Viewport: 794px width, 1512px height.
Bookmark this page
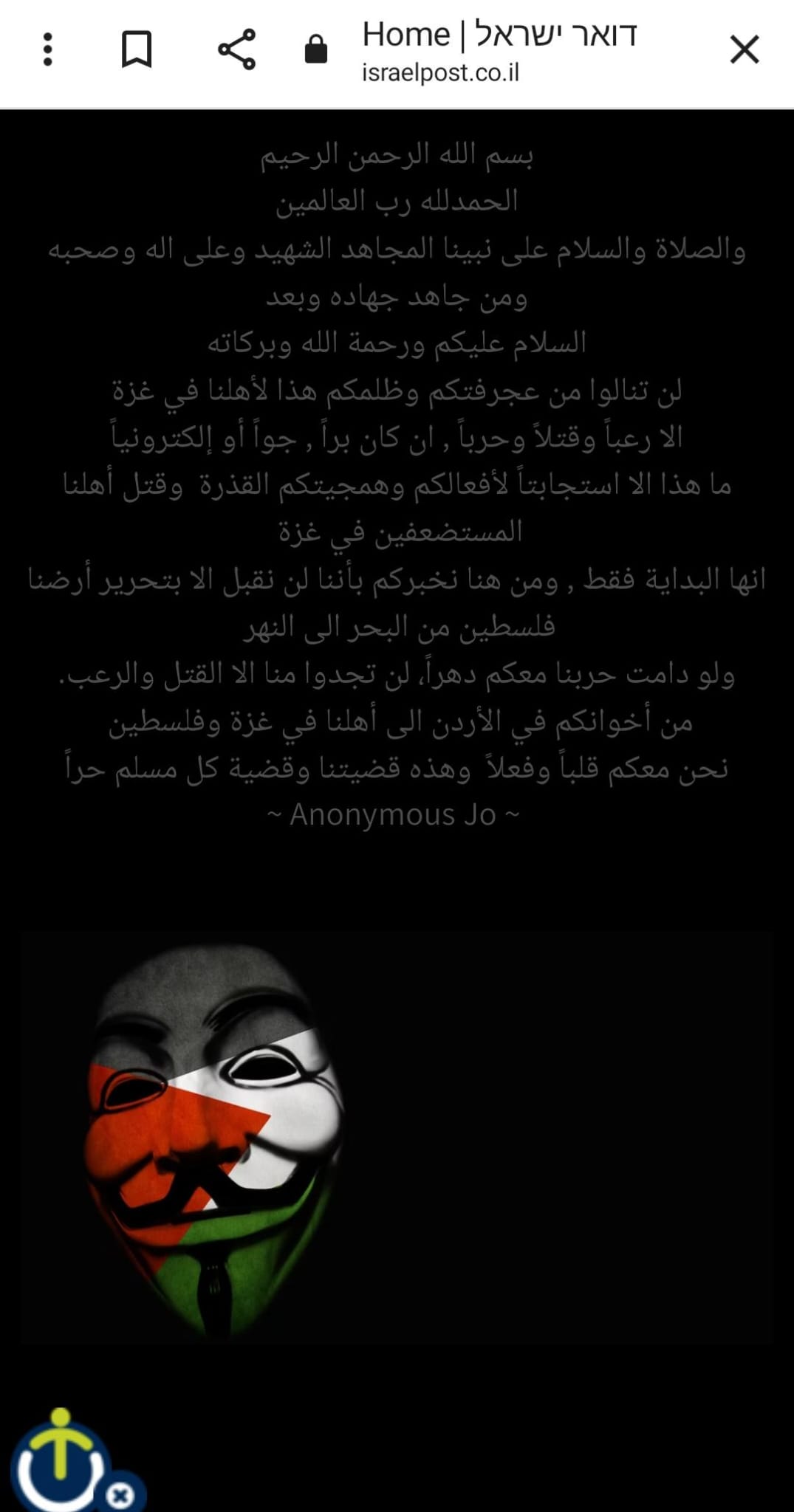coord(137,50)
